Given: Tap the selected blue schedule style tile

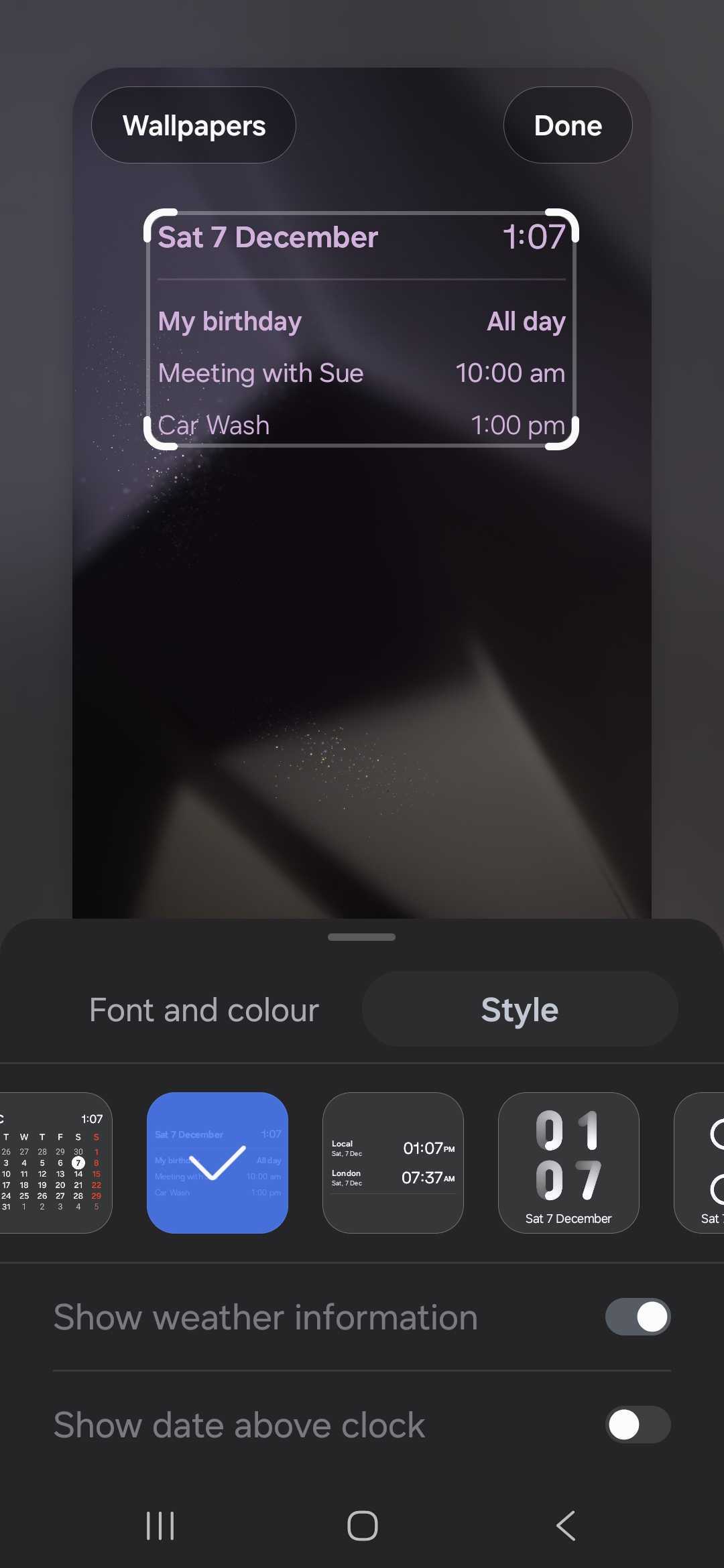Looking at the screenshot, I should 217,1163.
